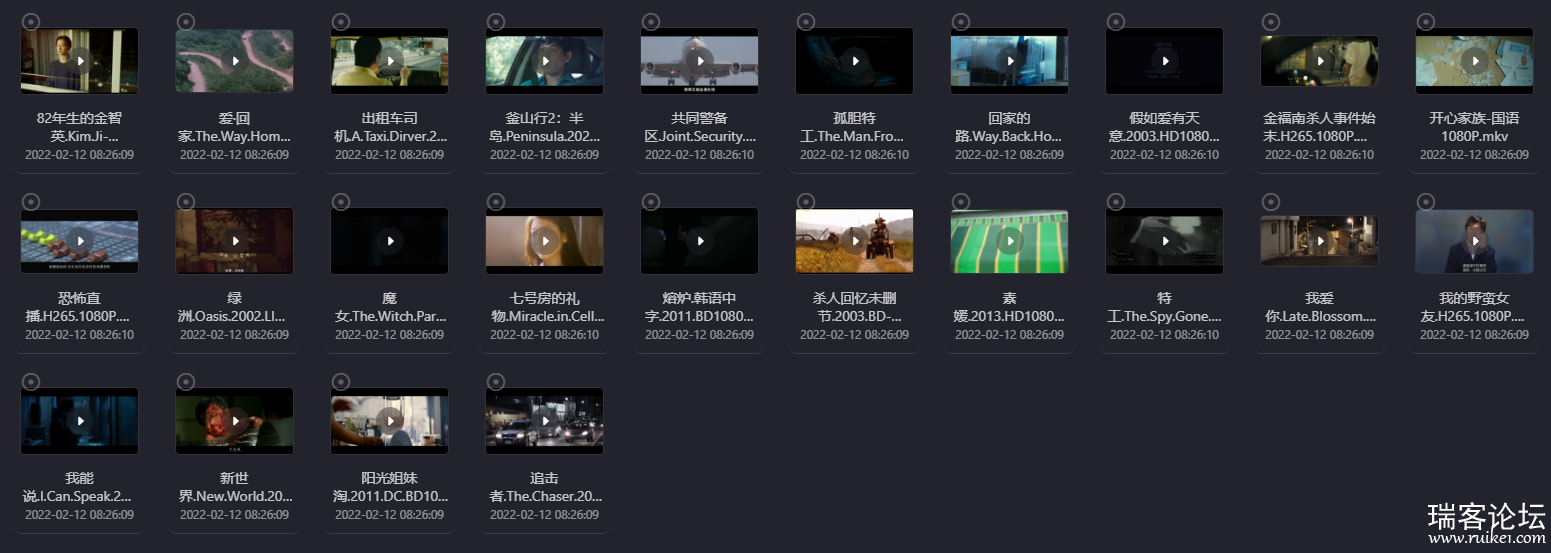Play 新世界 New World video

click(235, 421)
